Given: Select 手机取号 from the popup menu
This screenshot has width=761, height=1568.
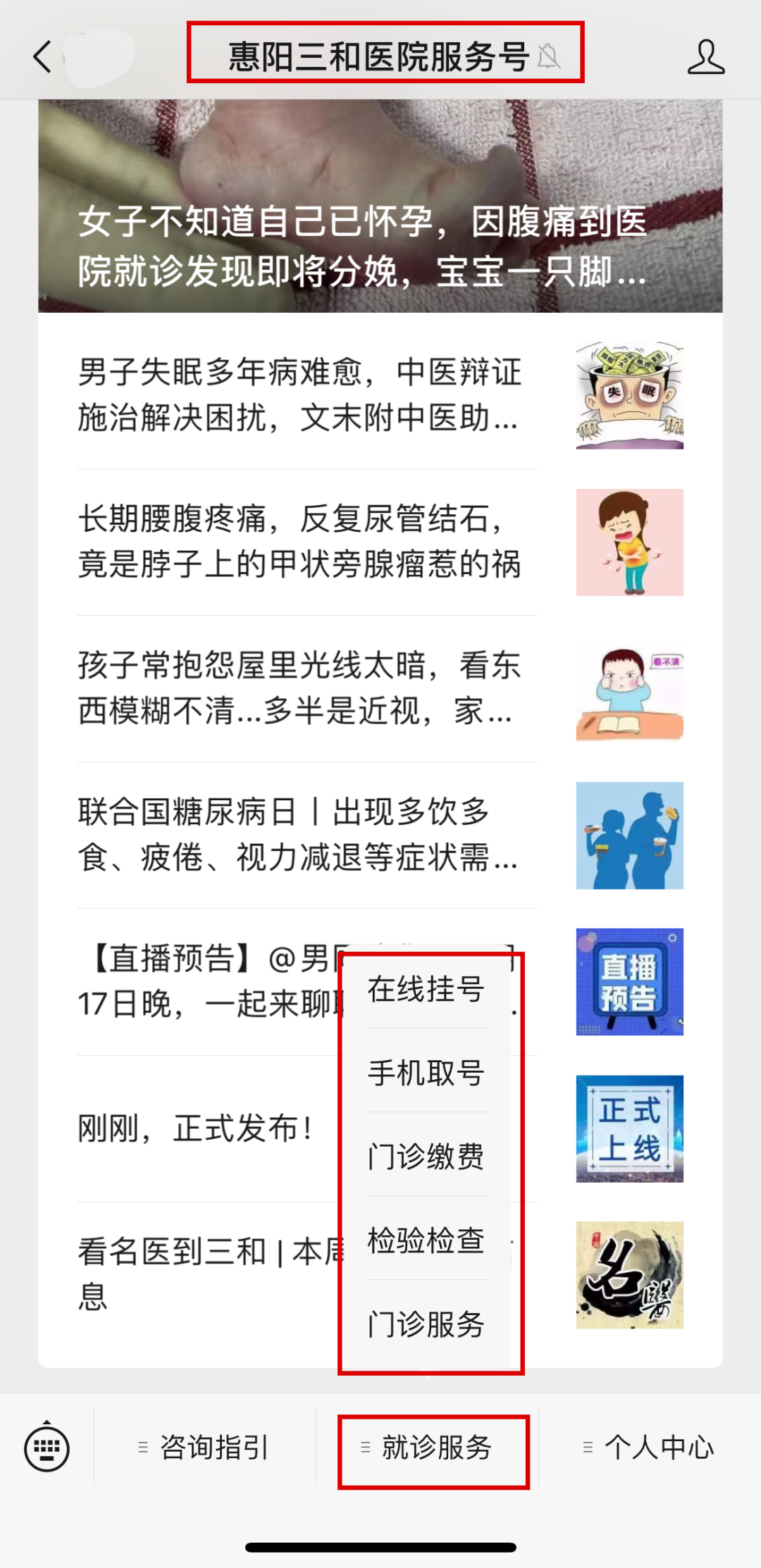Looking at the screenshot, I should click(426, 1072).
